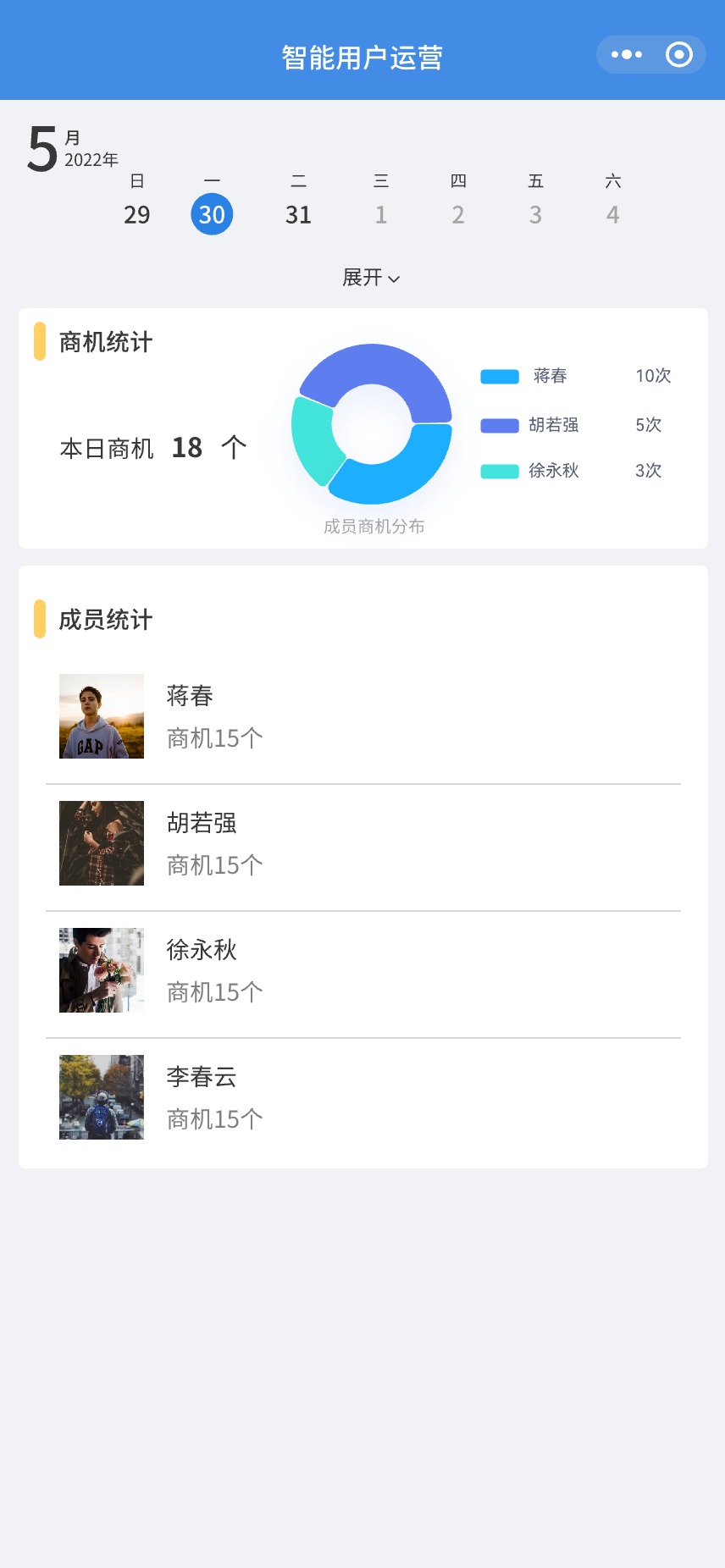Select date 29 in the calendar

pyautogui.click(x=137, y=214)
